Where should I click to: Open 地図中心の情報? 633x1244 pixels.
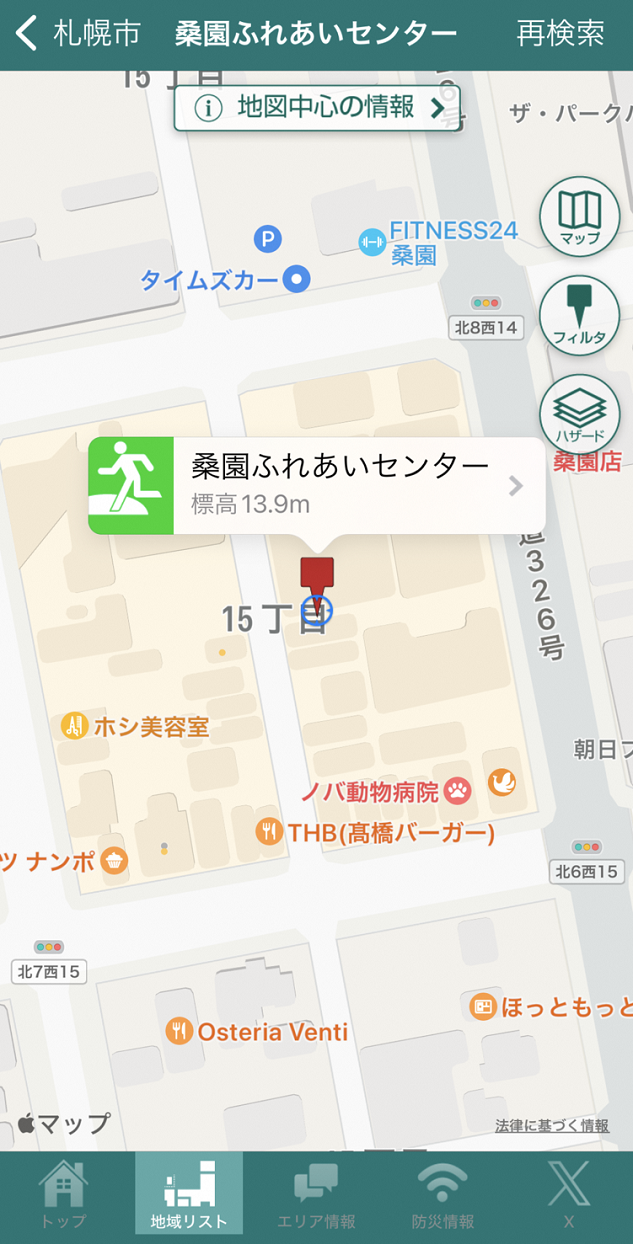[x=311, y=108]
